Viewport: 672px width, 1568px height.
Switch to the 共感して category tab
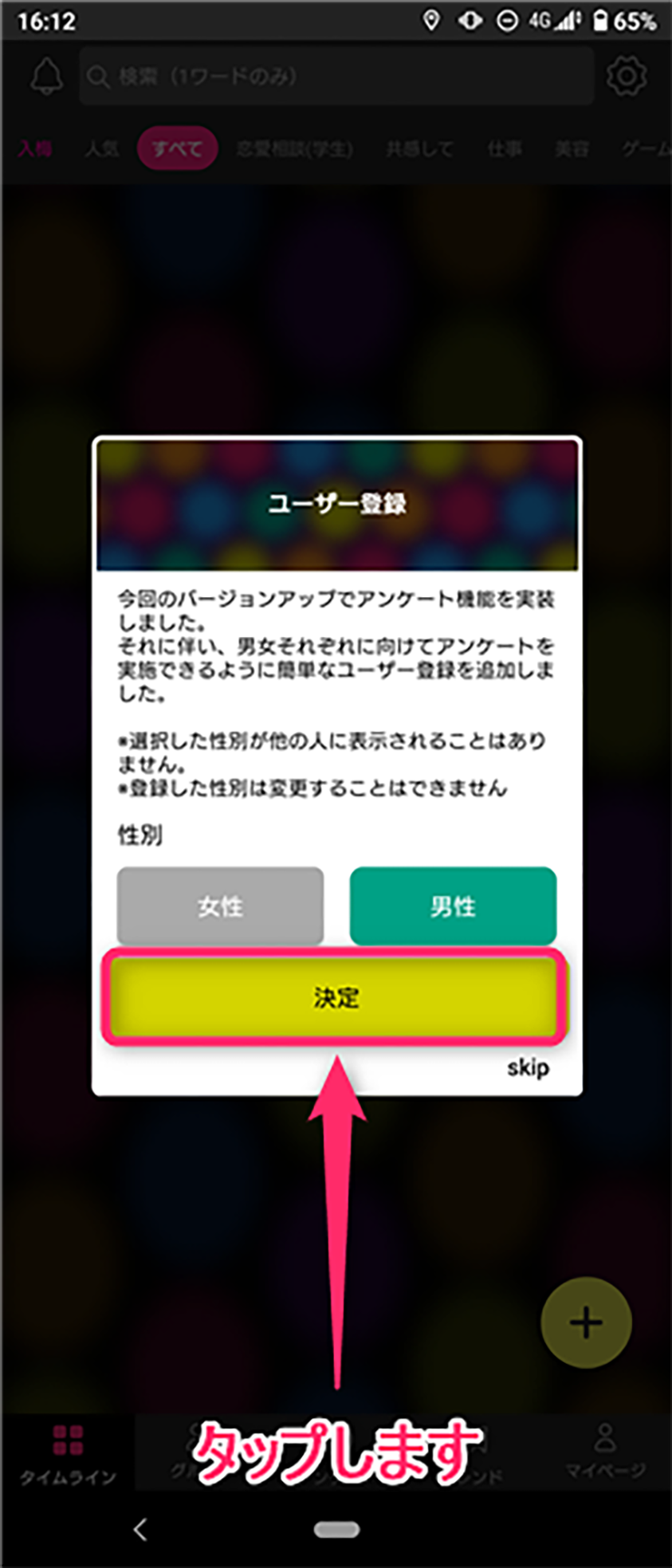pos(419,148)
